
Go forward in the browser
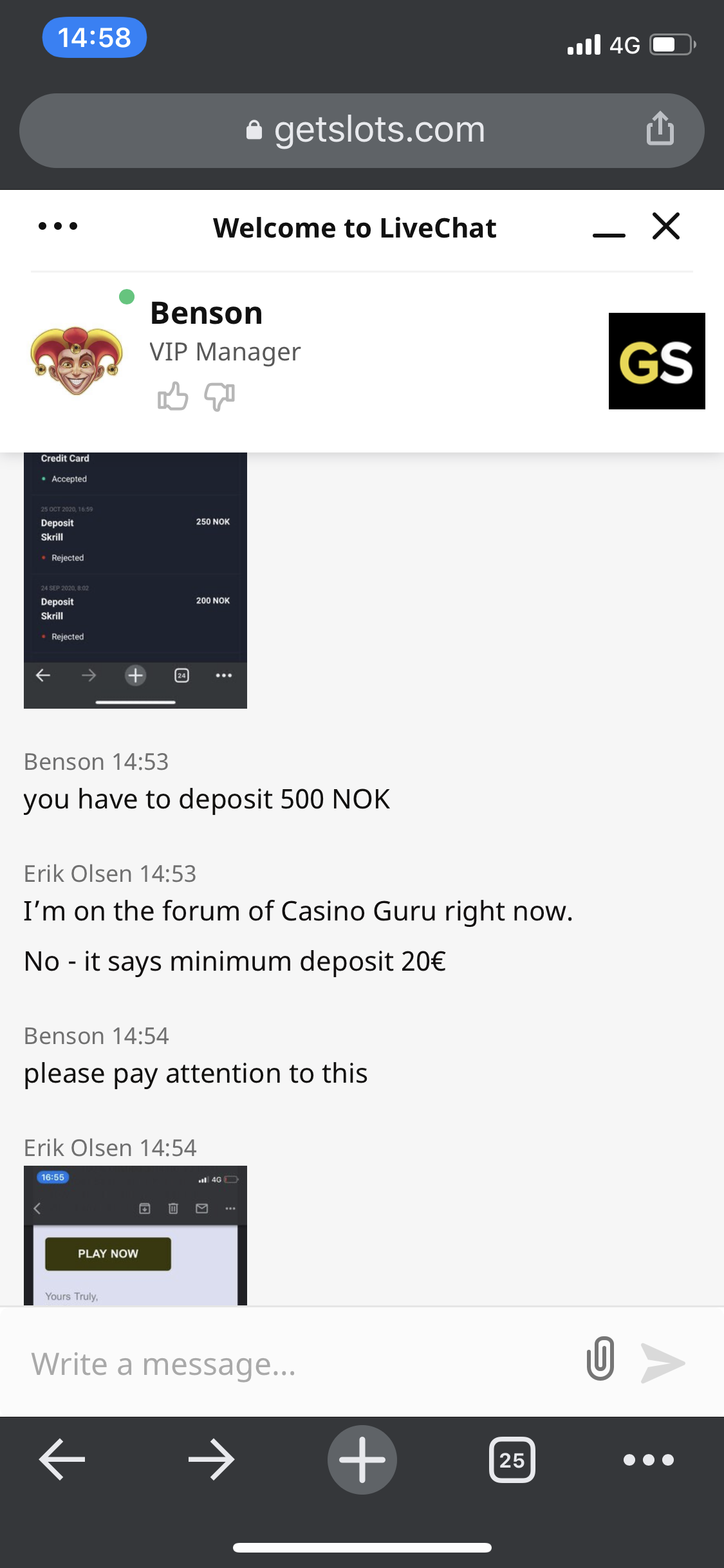pyautogui.click(x=211, y=1459)
